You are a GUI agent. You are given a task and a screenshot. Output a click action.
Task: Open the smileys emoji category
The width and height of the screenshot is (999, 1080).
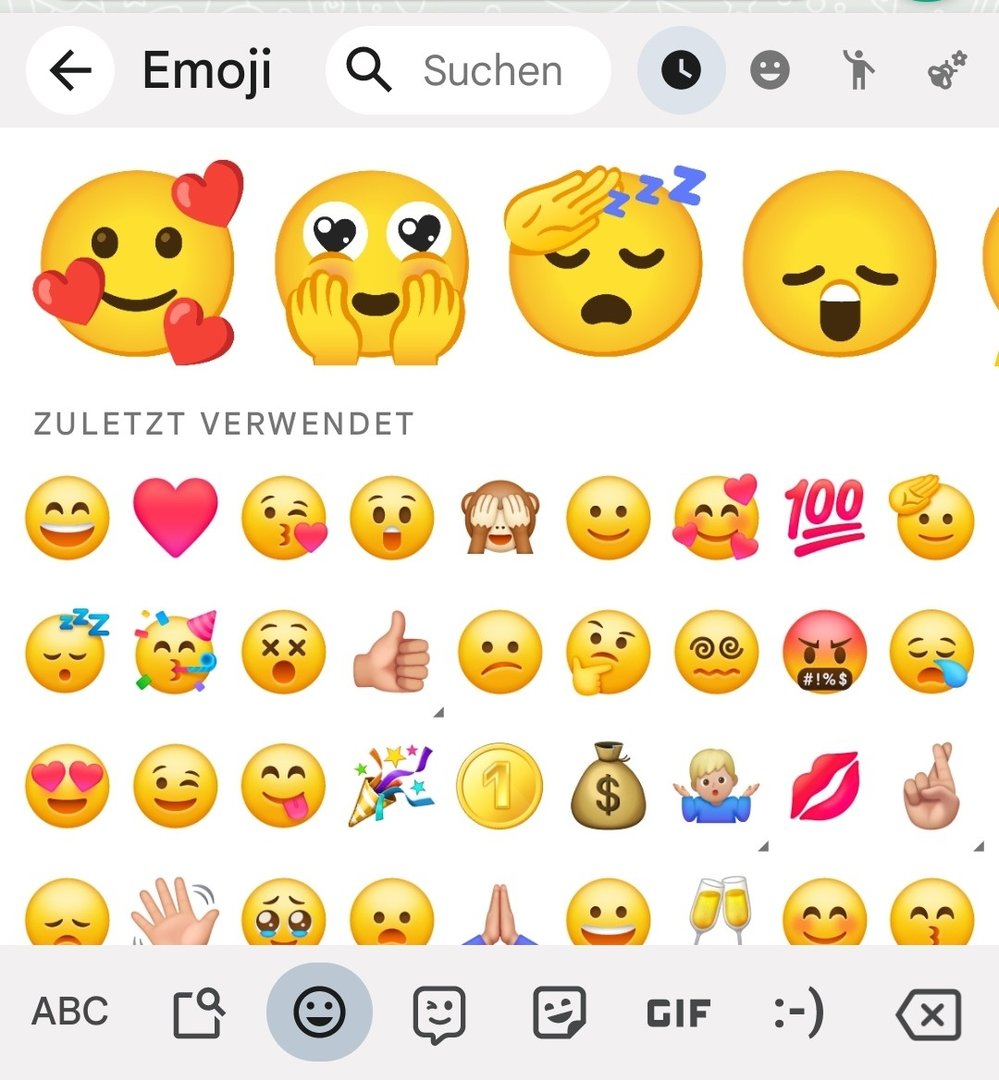pos(770,71)
